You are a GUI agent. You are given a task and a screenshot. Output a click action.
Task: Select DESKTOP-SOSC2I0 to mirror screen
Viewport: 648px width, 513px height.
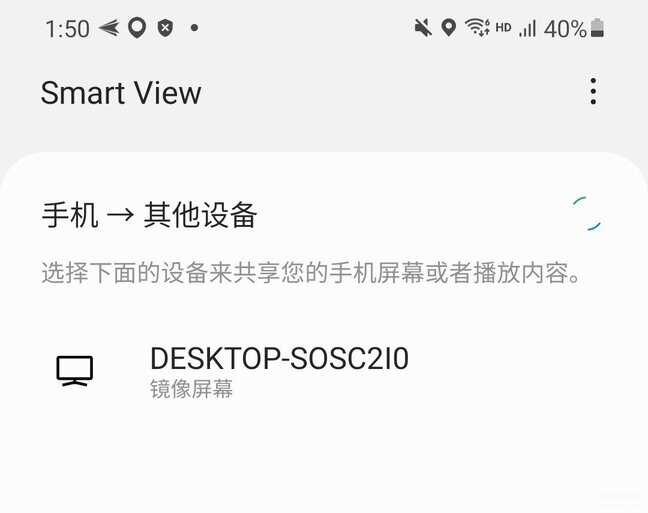(279, 370)
